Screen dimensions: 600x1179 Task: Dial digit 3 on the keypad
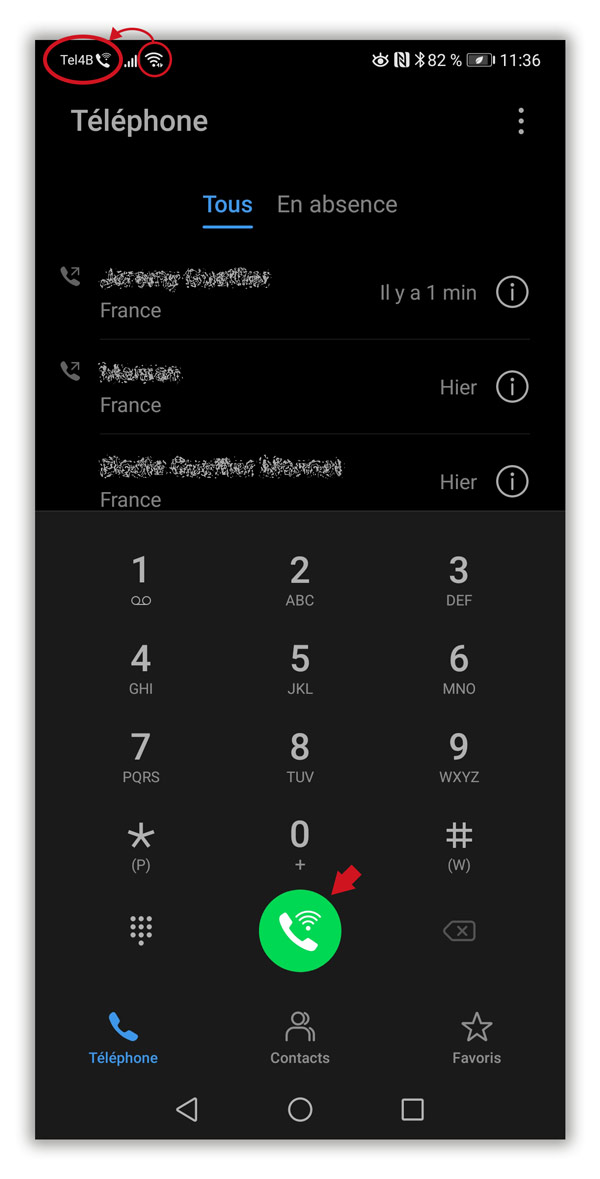pos(458,580)
